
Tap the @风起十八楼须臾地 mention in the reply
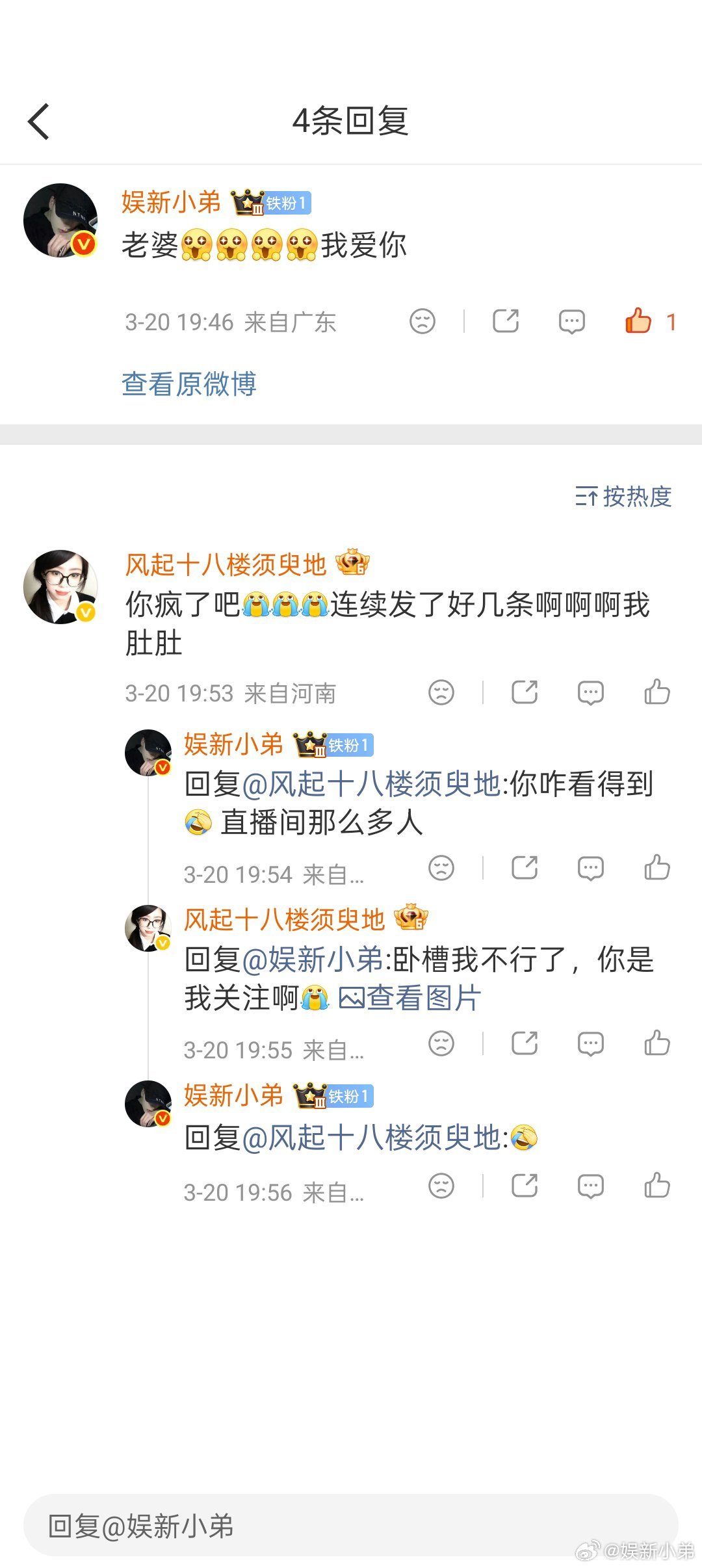(x=364, y=785)
